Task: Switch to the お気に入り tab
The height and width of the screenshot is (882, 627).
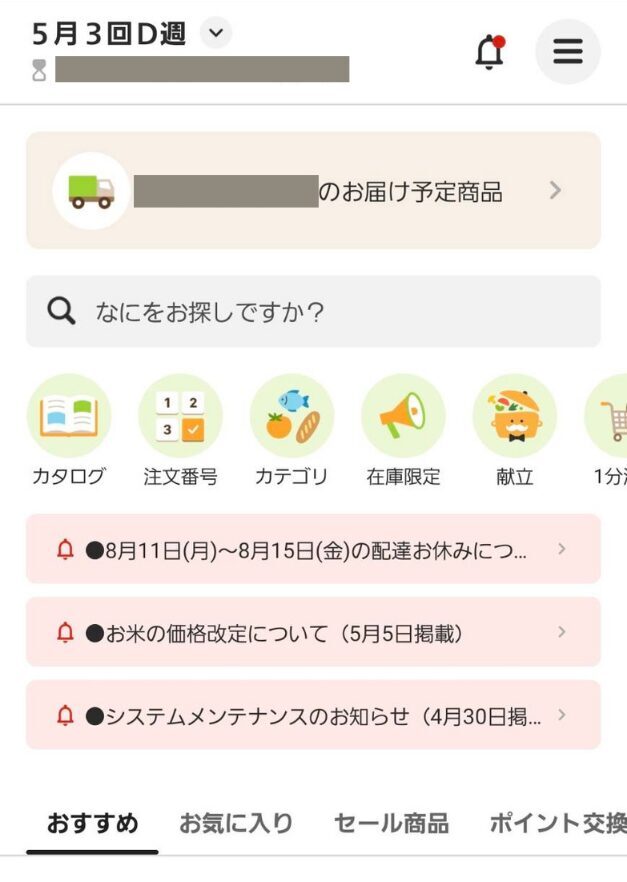Action: (236, 824)
